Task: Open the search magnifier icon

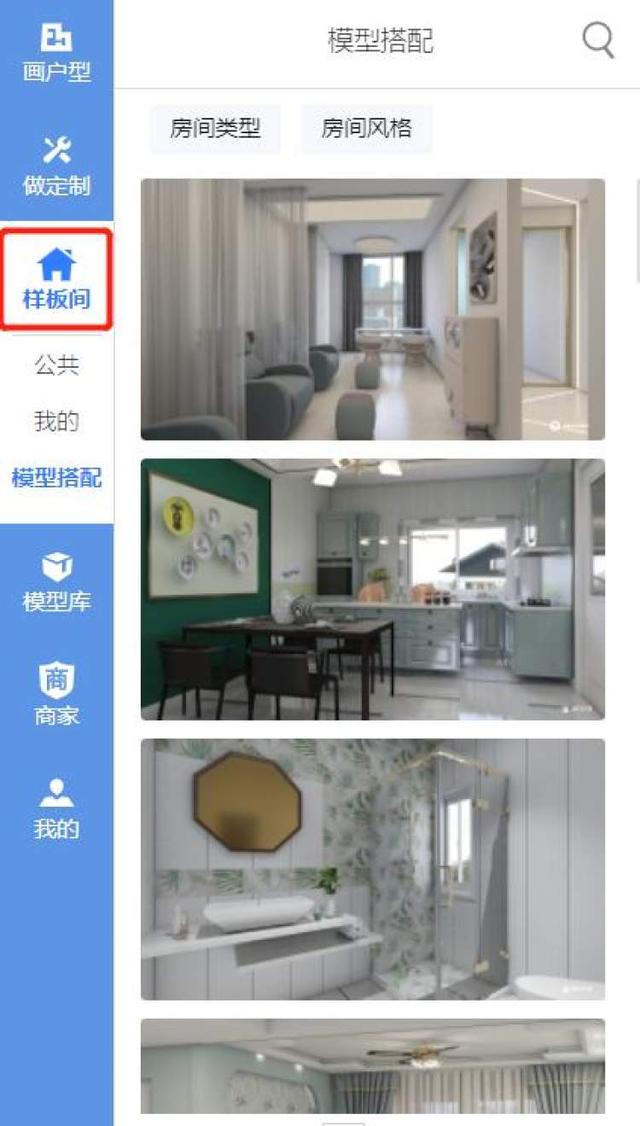Action: point(598,41)
